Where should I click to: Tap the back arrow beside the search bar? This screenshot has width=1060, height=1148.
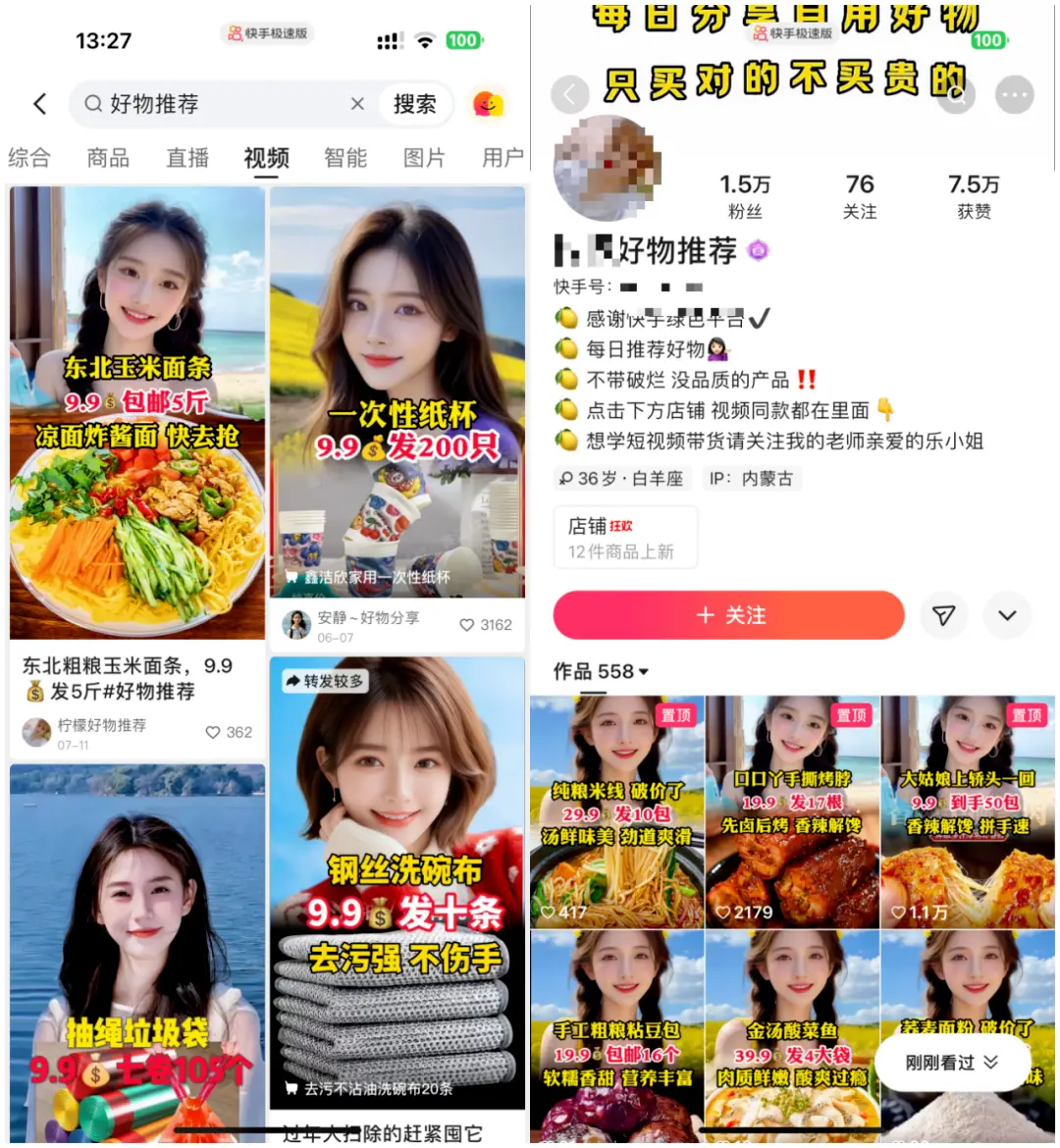pyautogui.click(x=39, y=104)
